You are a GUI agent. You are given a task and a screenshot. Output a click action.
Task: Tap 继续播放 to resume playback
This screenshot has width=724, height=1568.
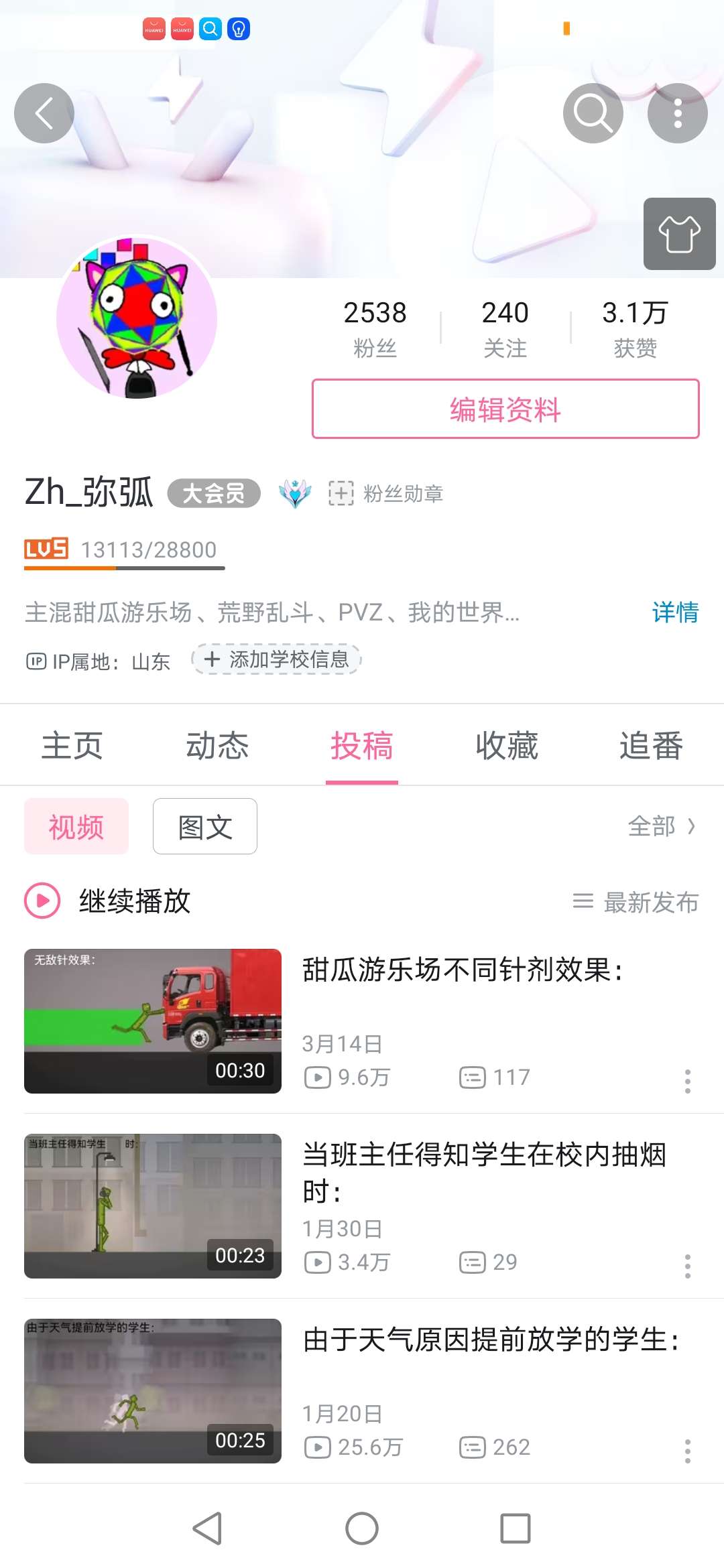109,901
